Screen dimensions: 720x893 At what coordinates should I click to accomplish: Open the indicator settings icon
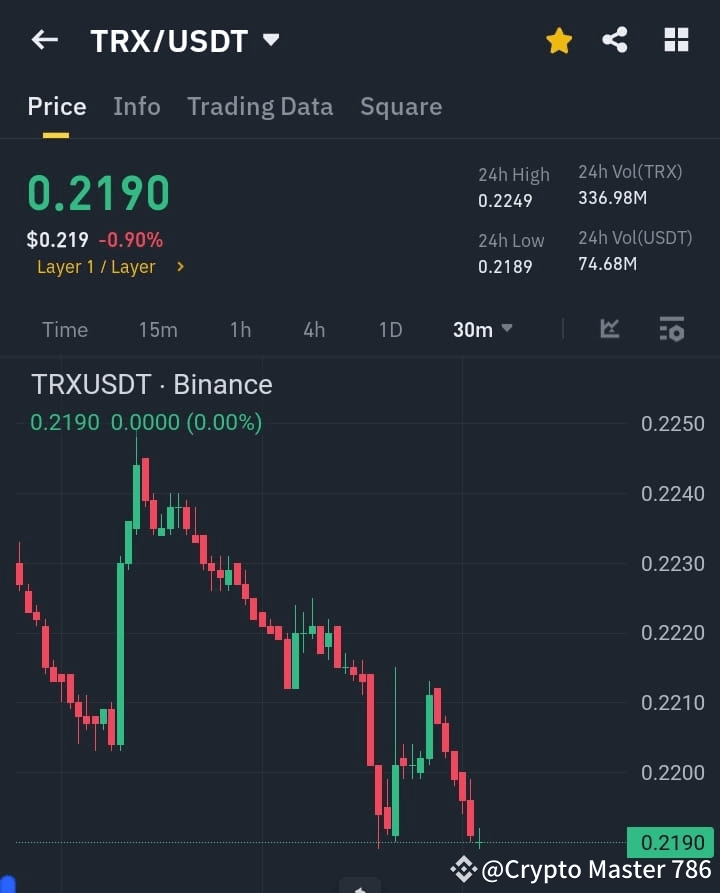(672, 329)
